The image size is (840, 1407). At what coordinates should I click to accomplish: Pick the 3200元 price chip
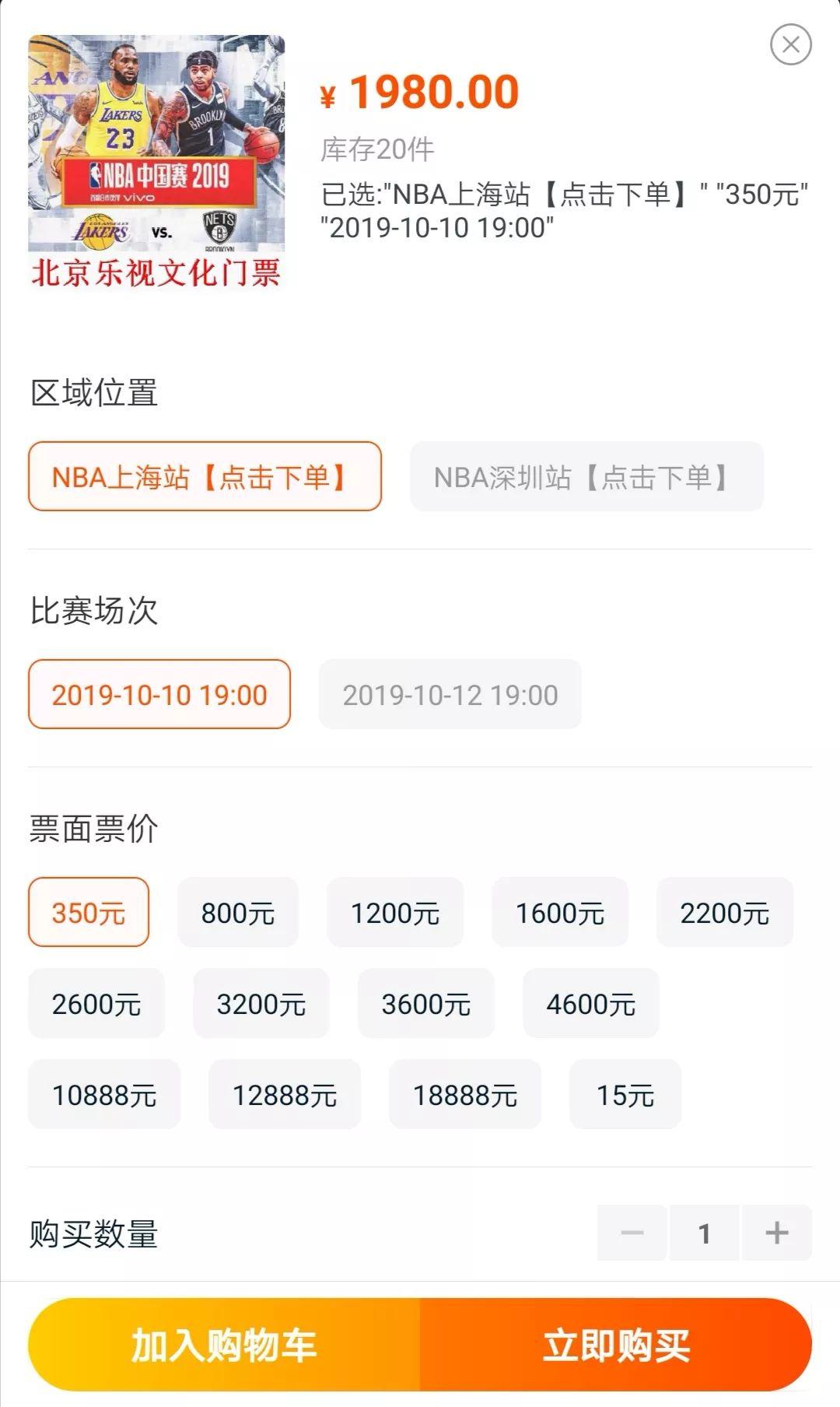(x=261, y=1003)
